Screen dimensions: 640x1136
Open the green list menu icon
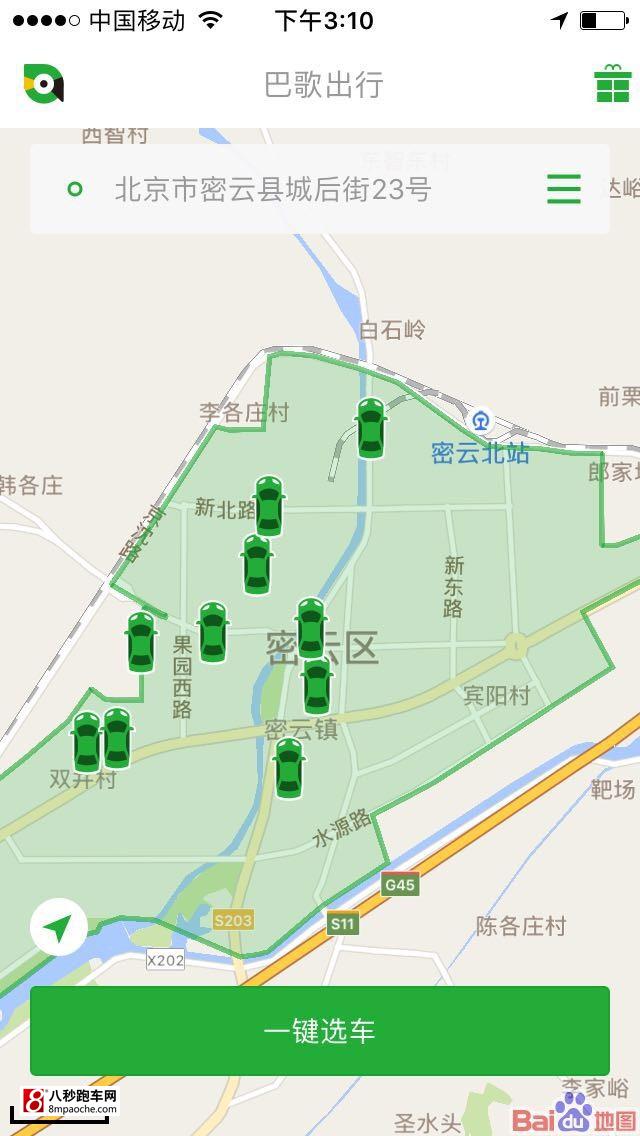pyautogui.click(x=564, y=189)
